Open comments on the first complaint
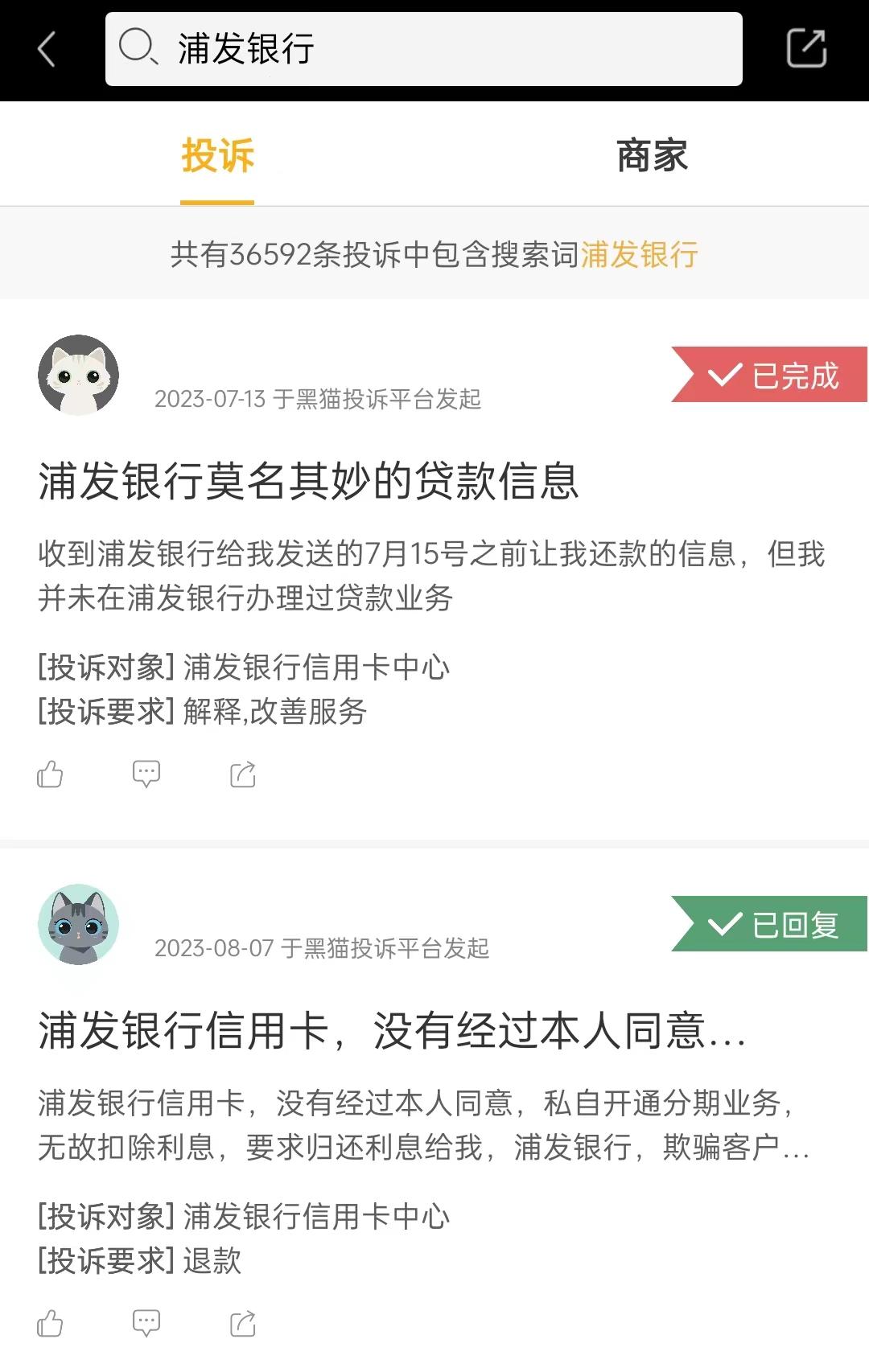869x1372 pixels. tap(146, 774)
